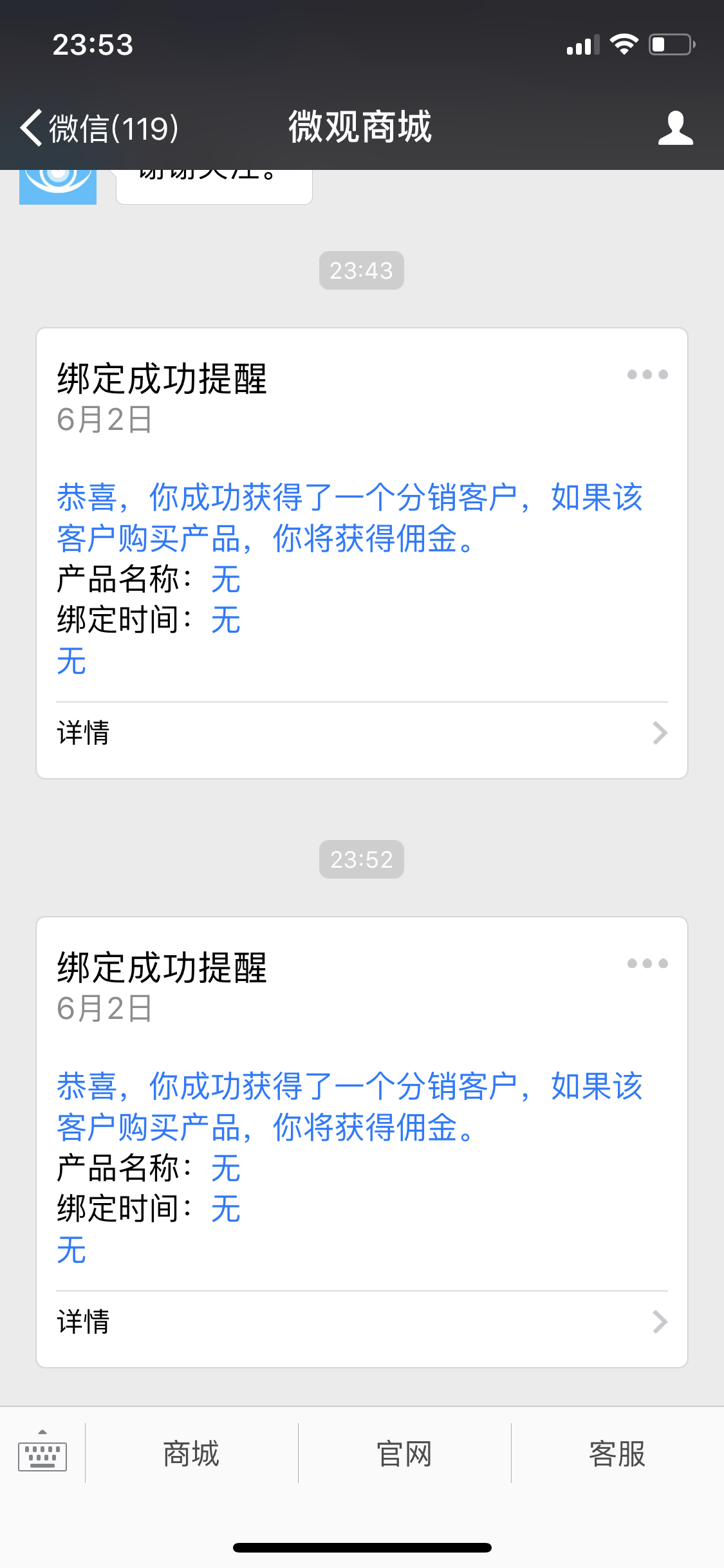Open the 微观商城 account profile icon

675,127
